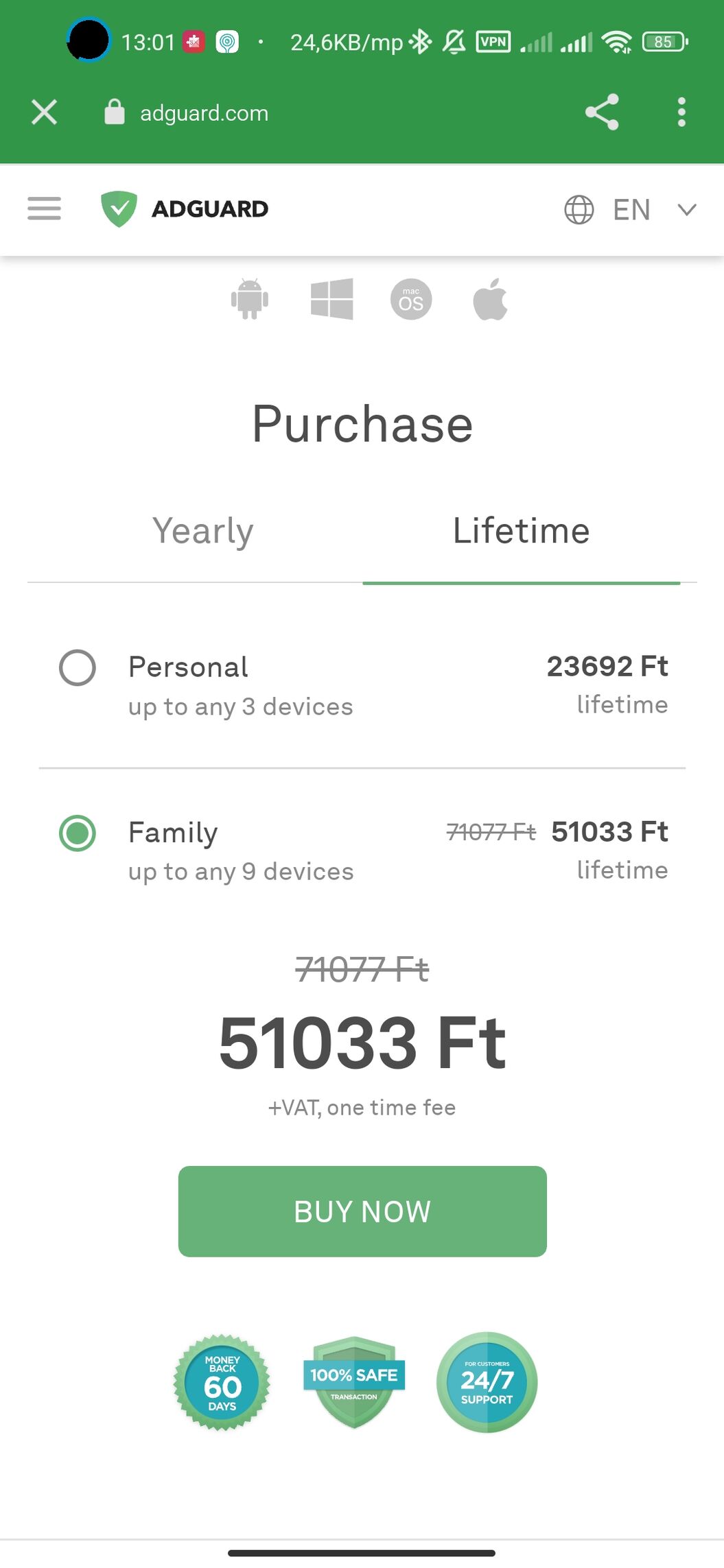Select the Lifetime tab
724x1568 pixels.
[521, 531]
